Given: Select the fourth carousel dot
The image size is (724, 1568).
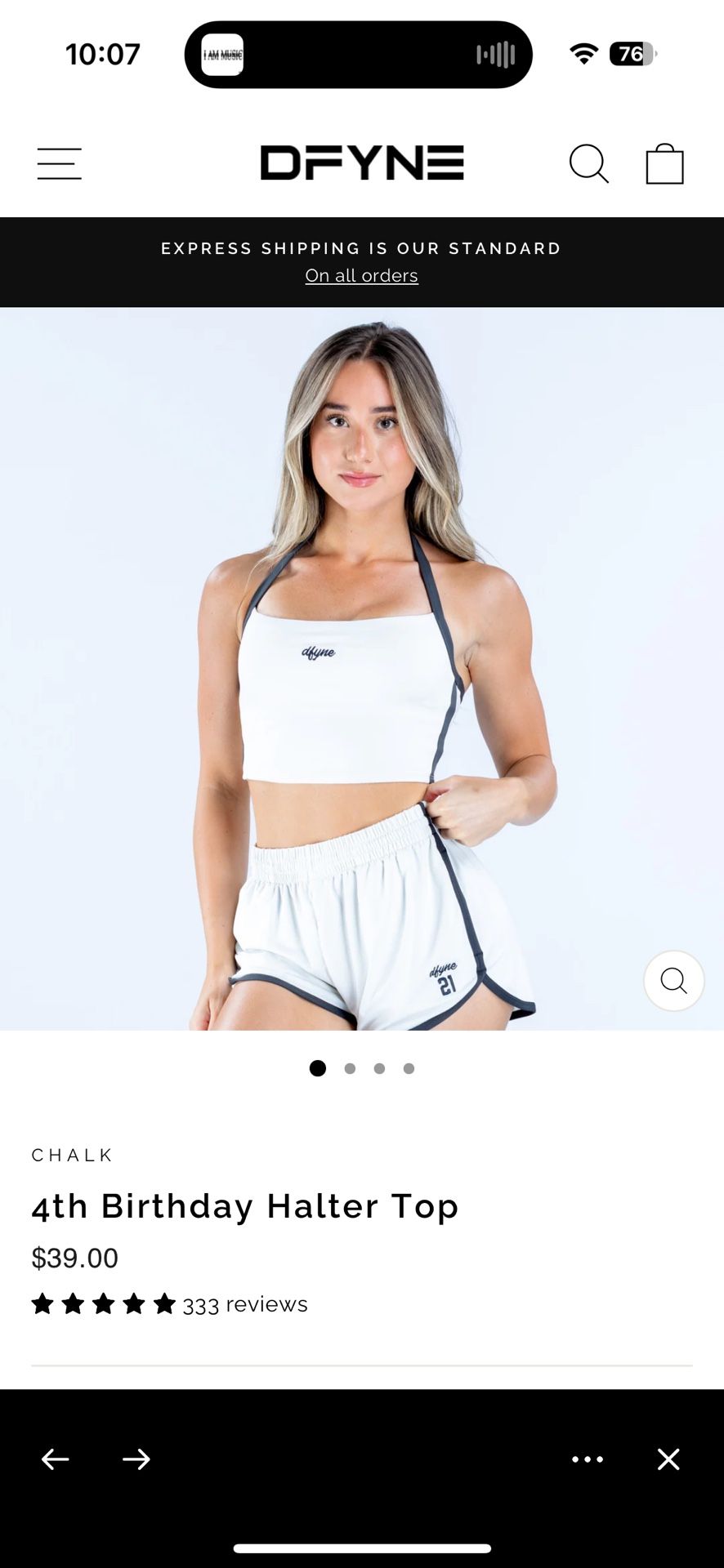Looking at the screenshot, I should (408, 1068).
